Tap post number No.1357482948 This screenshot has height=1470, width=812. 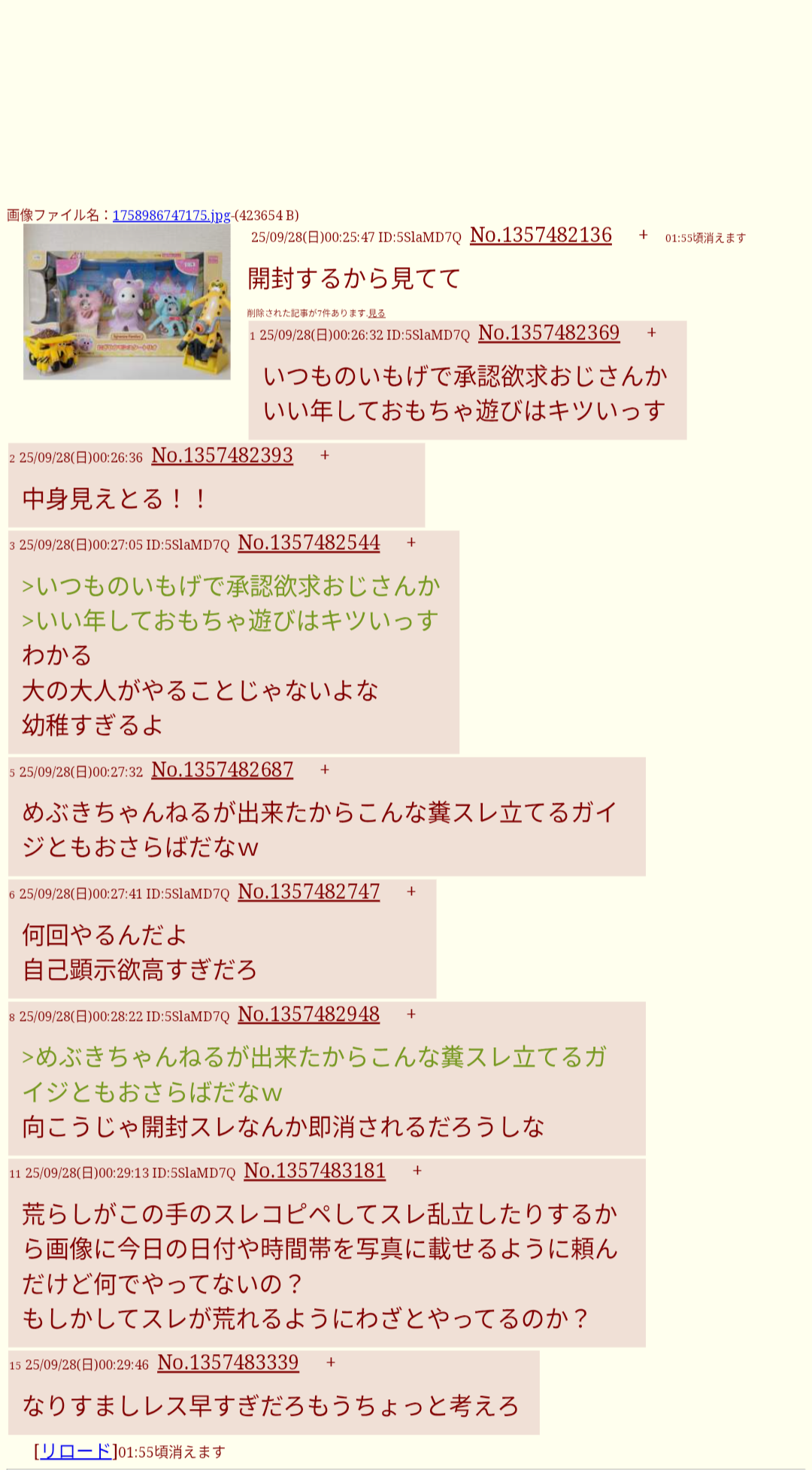(x=308, y=1014)
